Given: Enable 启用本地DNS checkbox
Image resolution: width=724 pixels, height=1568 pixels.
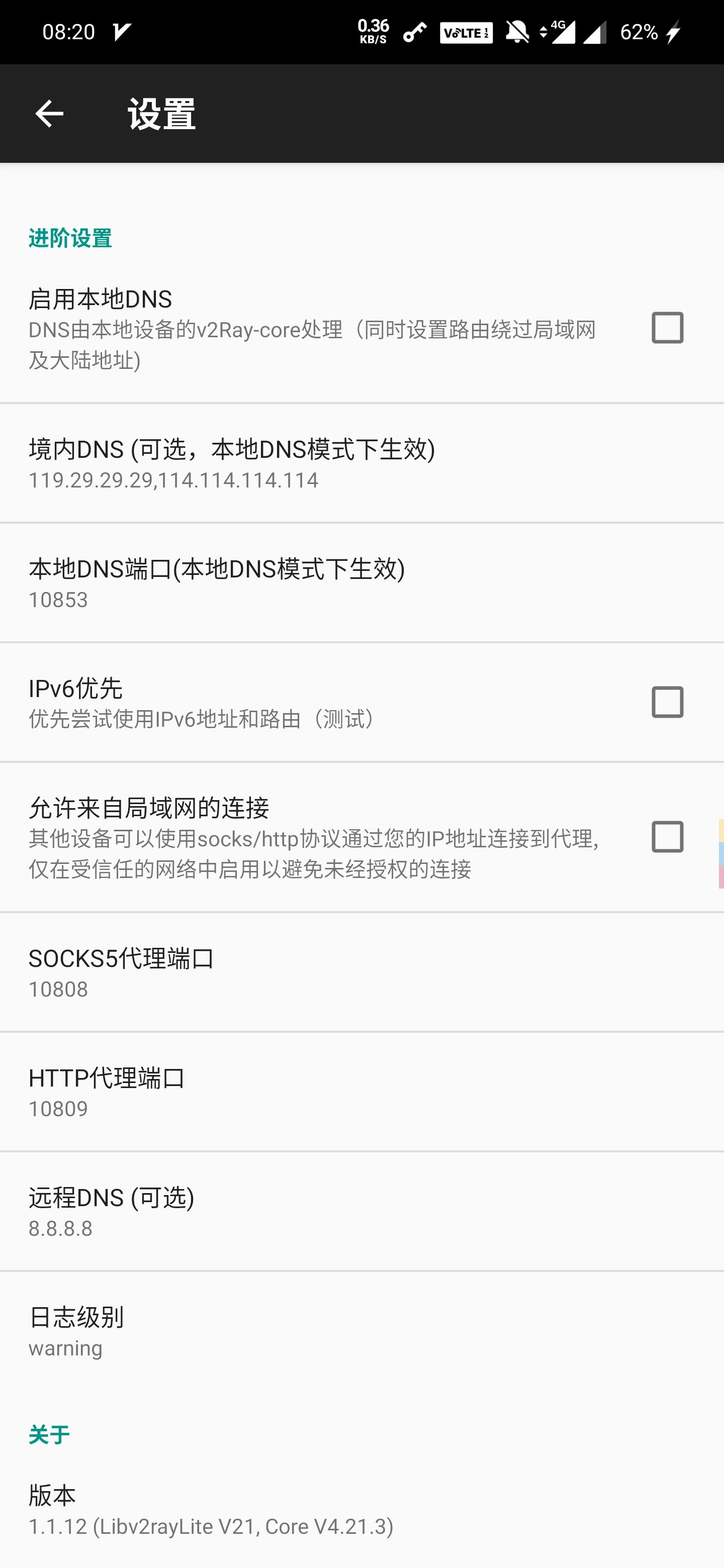Looking at the screenshot, I should (x=668, y=329).
